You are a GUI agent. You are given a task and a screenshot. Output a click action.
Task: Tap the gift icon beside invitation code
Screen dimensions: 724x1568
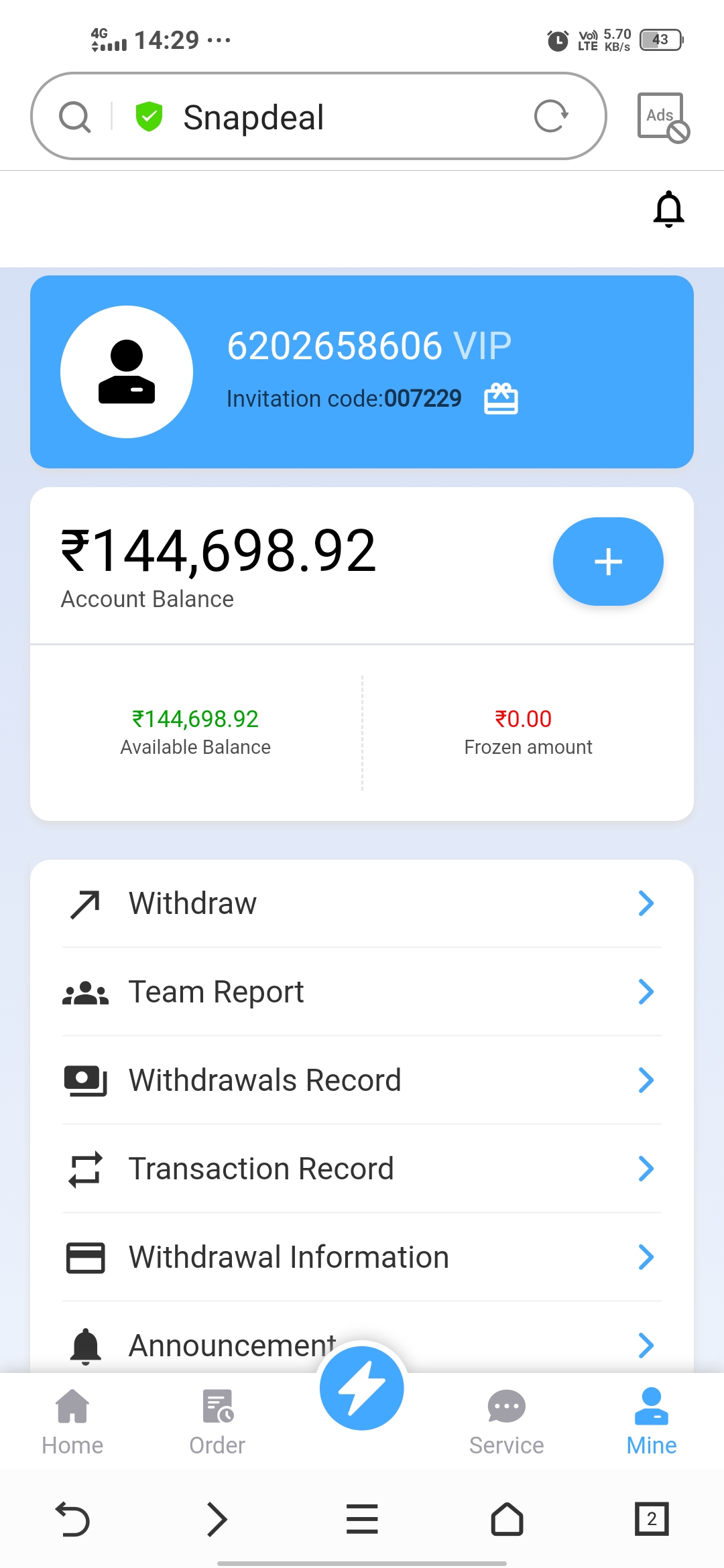[501, 399]
